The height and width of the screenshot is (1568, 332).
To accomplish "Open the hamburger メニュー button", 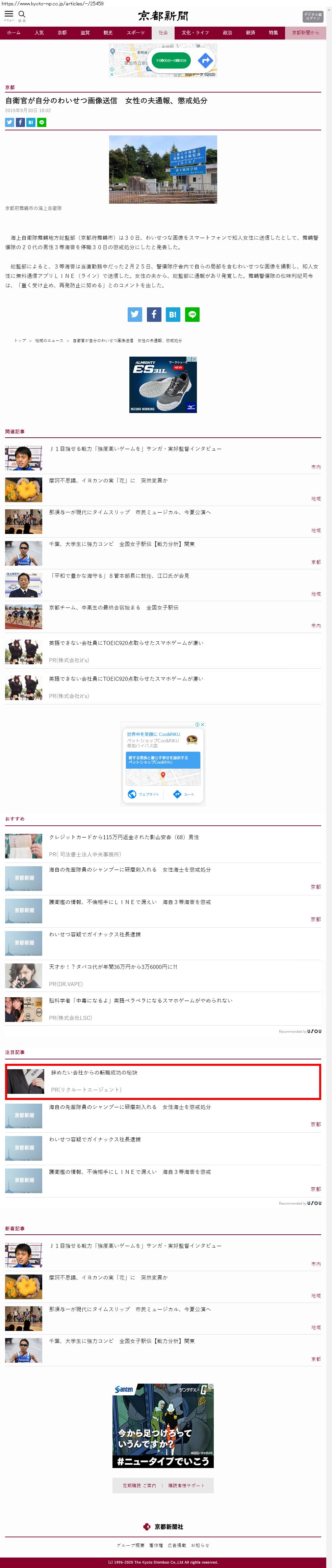I will point(9,15).
